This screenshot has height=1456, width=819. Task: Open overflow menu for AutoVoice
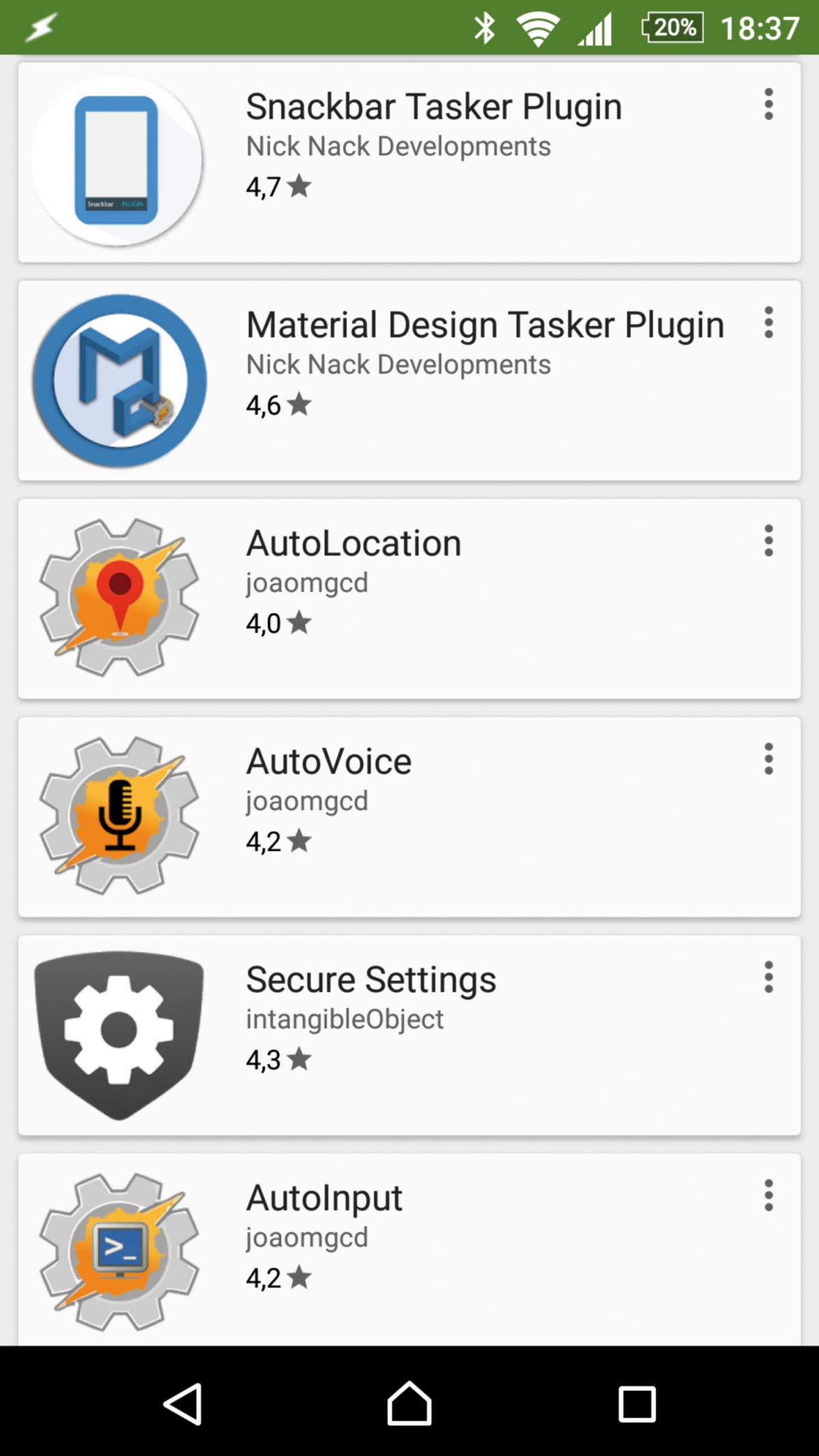pyautogui.click(x=768, y=759)
